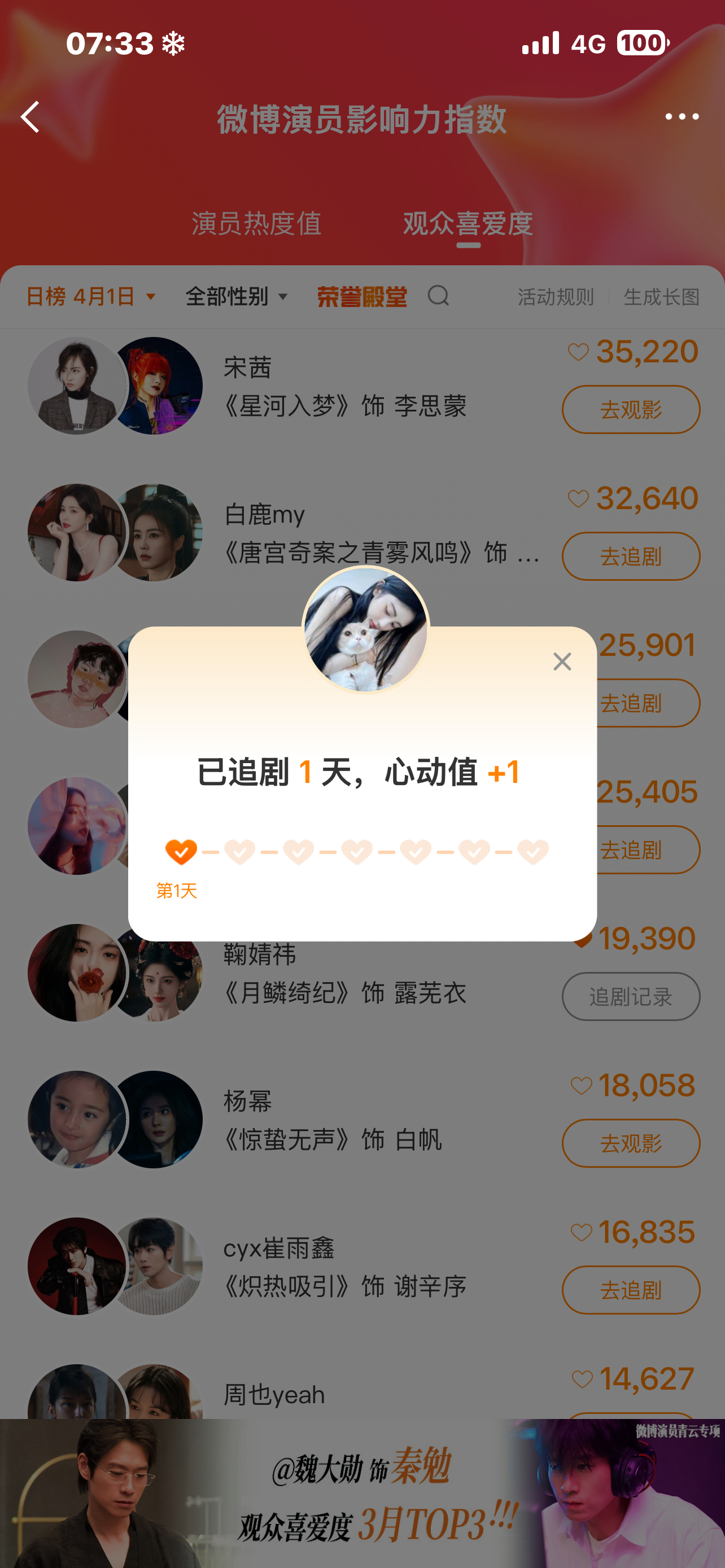Tap the back arrow at top left

[x=30, y=117]
